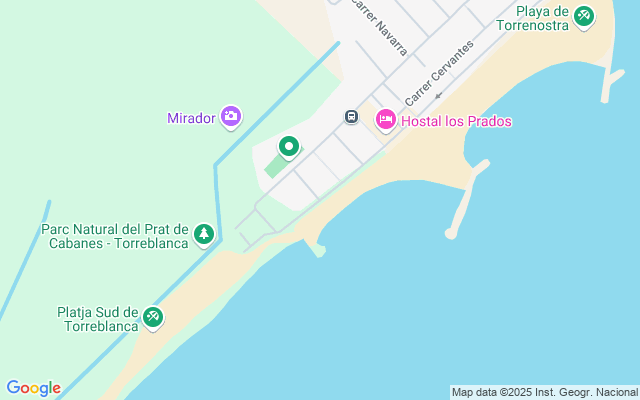Open the Playa de Torrenostra beach marker
Screen dimensions: 640x400
click(584, 18)
